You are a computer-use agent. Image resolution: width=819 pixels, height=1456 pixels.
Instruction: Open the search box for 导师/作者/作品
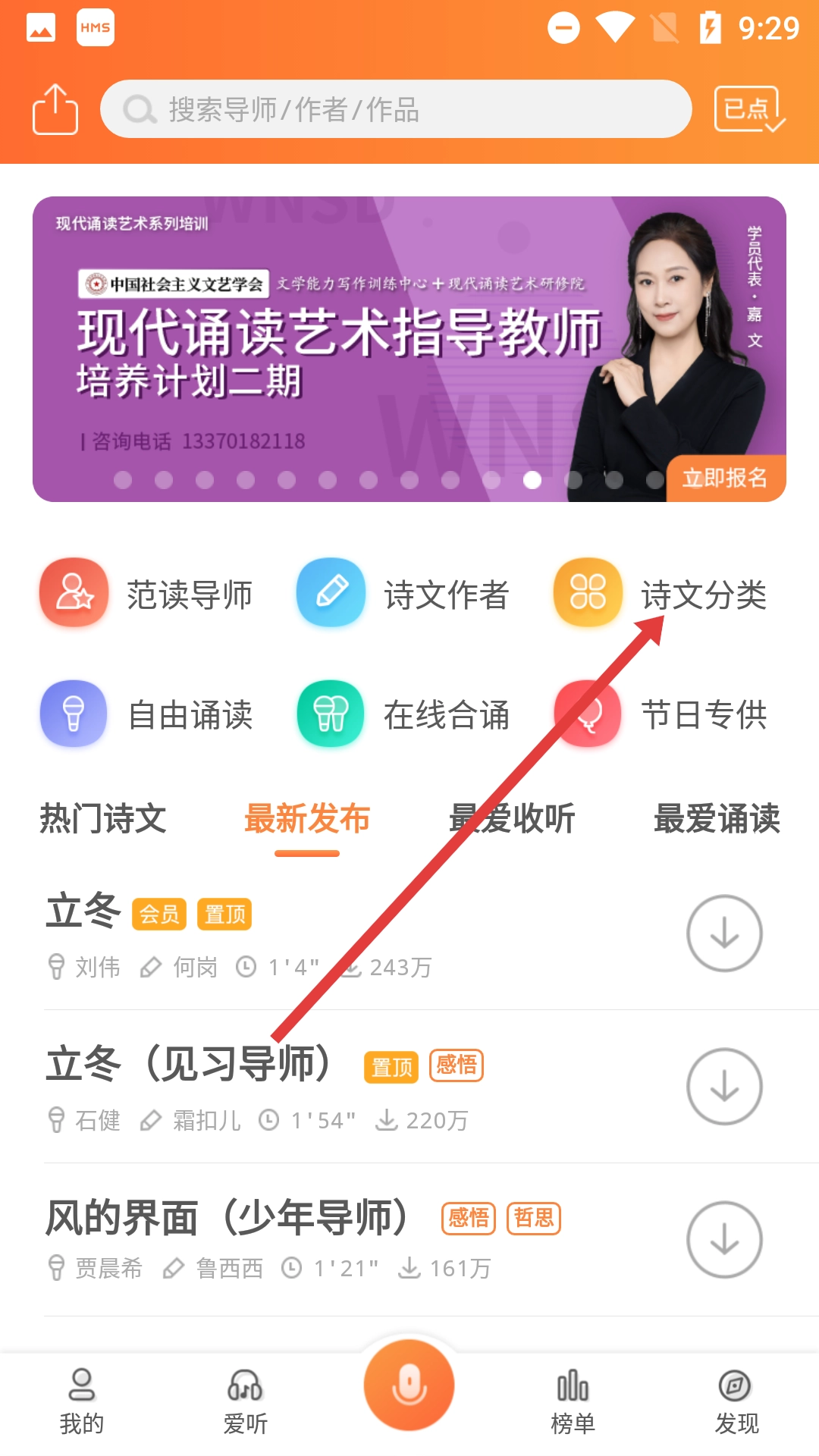(395, 109)
